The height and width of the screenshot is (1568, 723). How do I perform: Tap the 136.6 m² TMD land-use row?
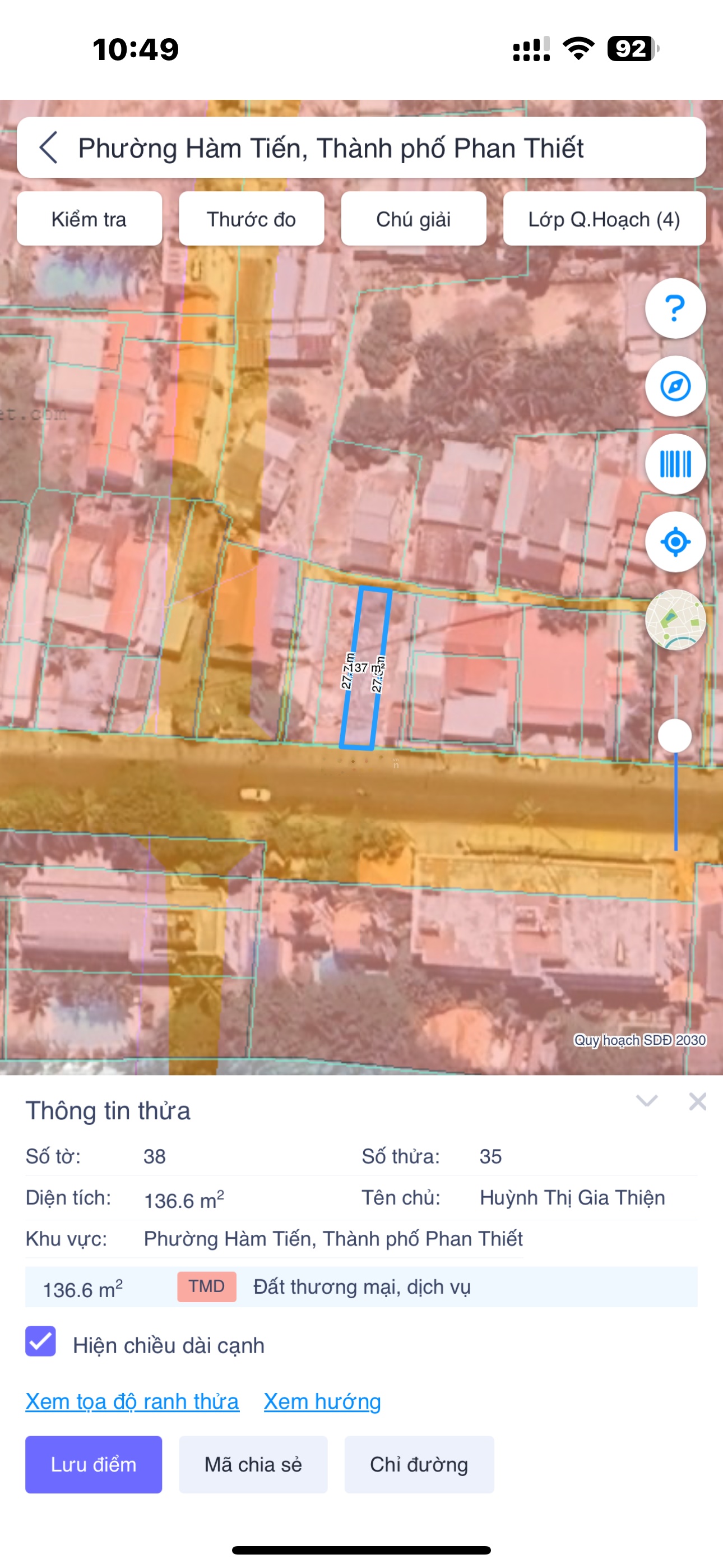(x=361, y=1287)
